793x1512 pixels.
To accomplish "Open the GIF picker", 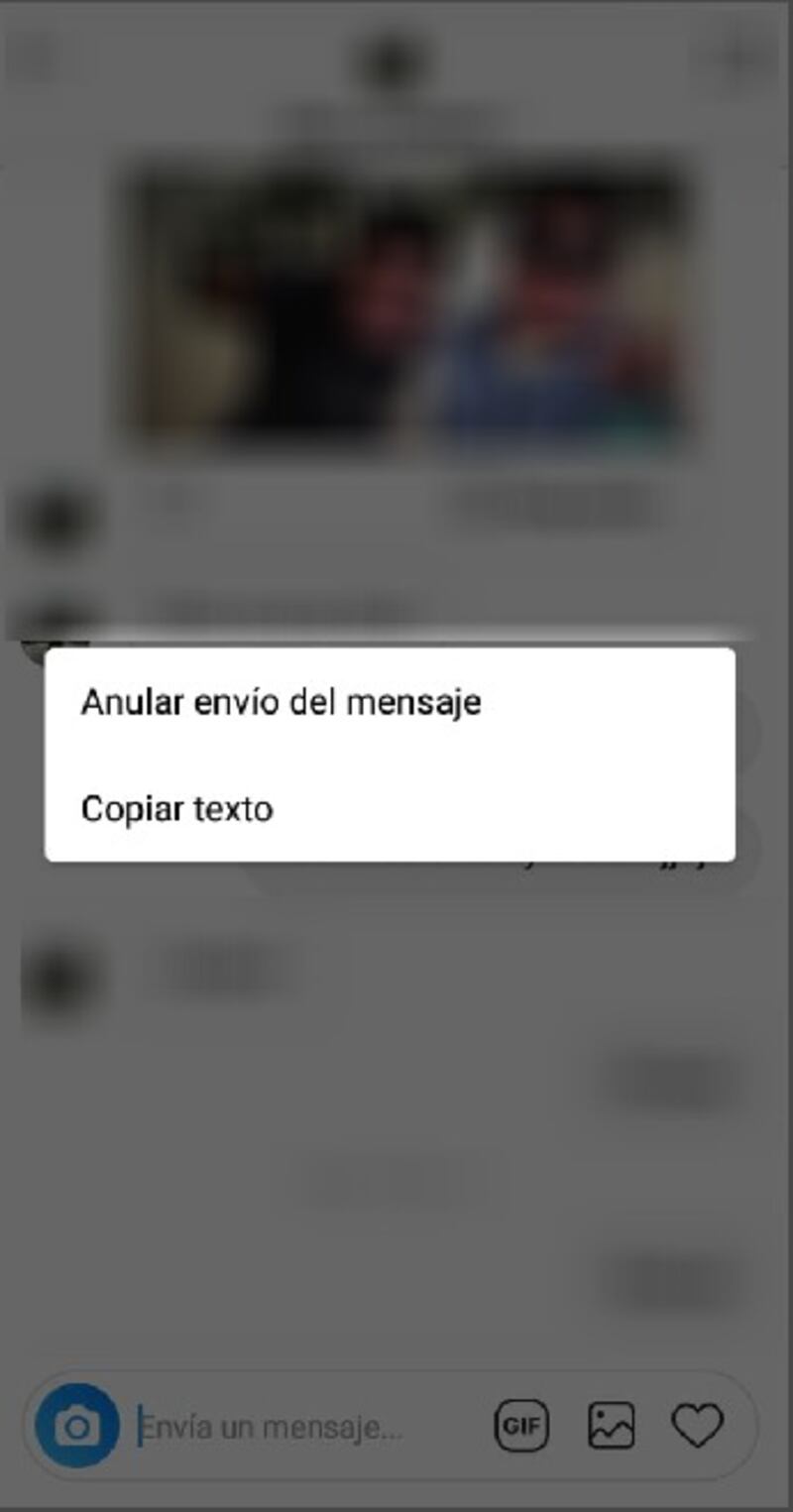I will point(521,1427).
